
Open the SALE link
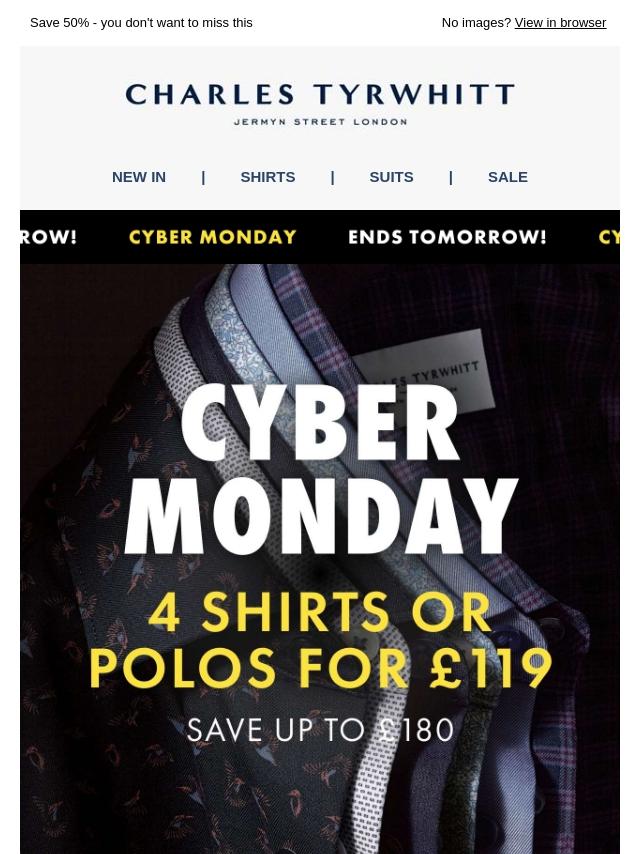(x=507, y=176)
